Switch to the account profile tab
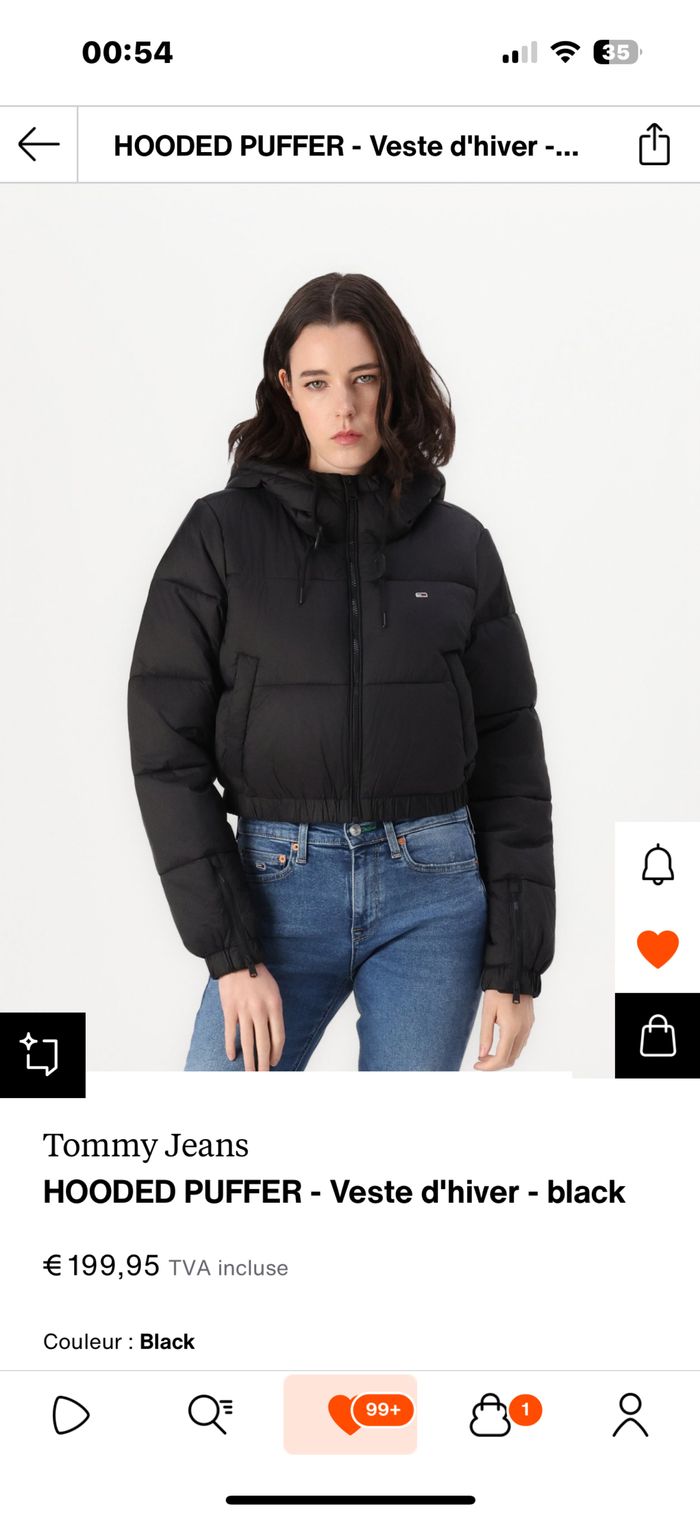 tap(630, 1415)
